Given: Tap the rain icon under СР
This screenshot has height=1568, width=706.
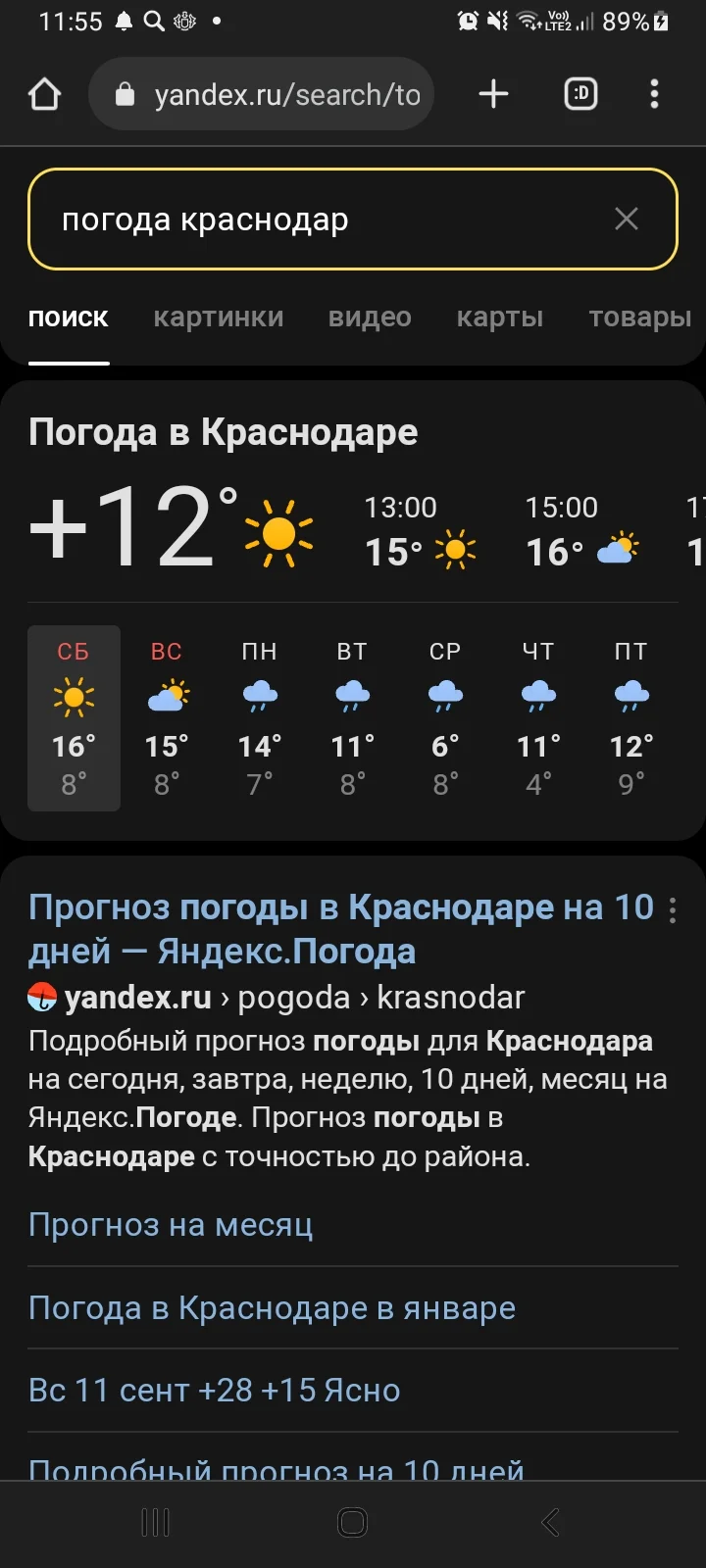Looking at the screenshot, I should pos(444,694).
